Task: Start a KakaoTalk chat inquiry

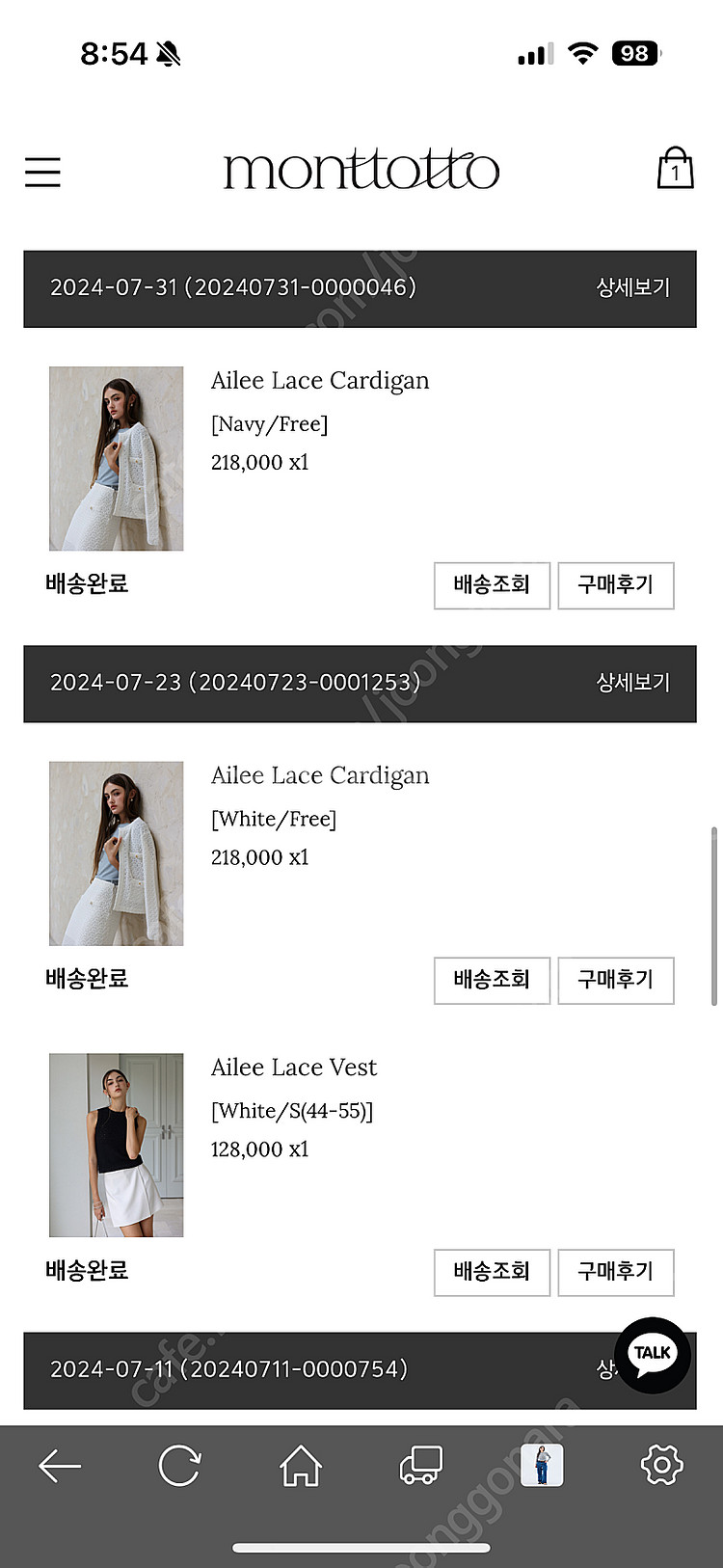Action: pos(653,1354)
